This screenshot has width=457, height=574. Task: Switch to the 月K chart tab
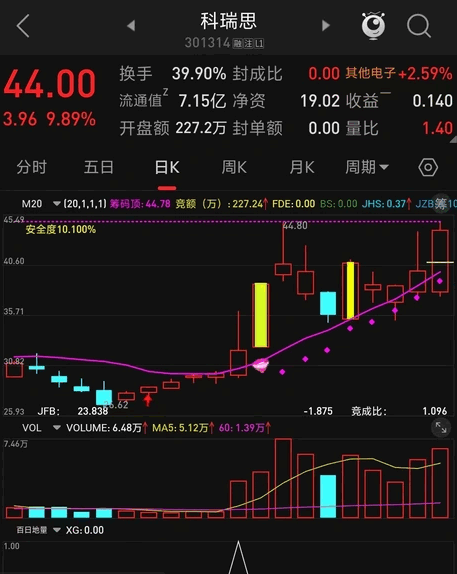coord(302,168)
